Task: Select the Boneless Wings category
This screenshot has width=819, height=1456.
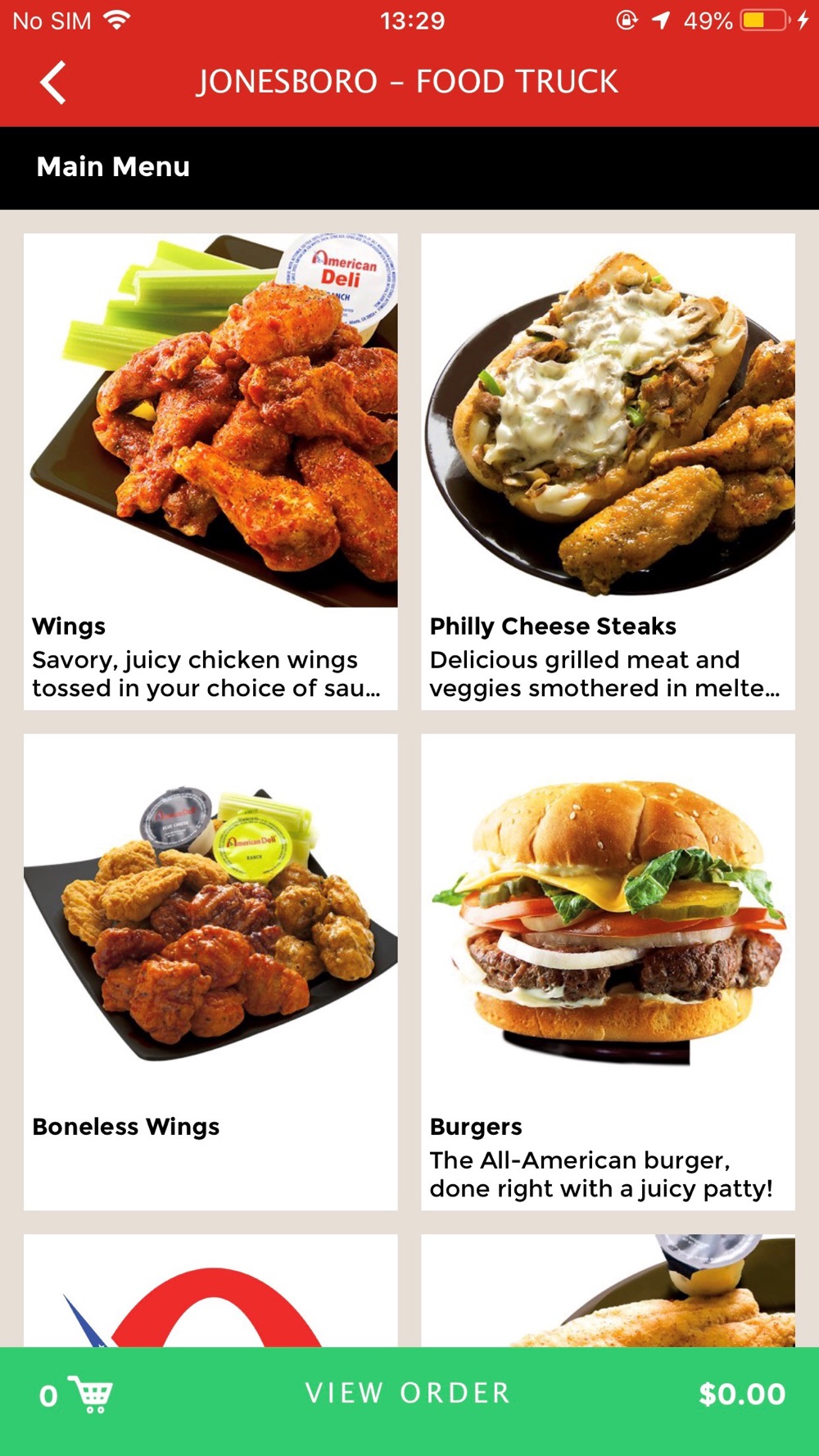Action: (210, 970)
